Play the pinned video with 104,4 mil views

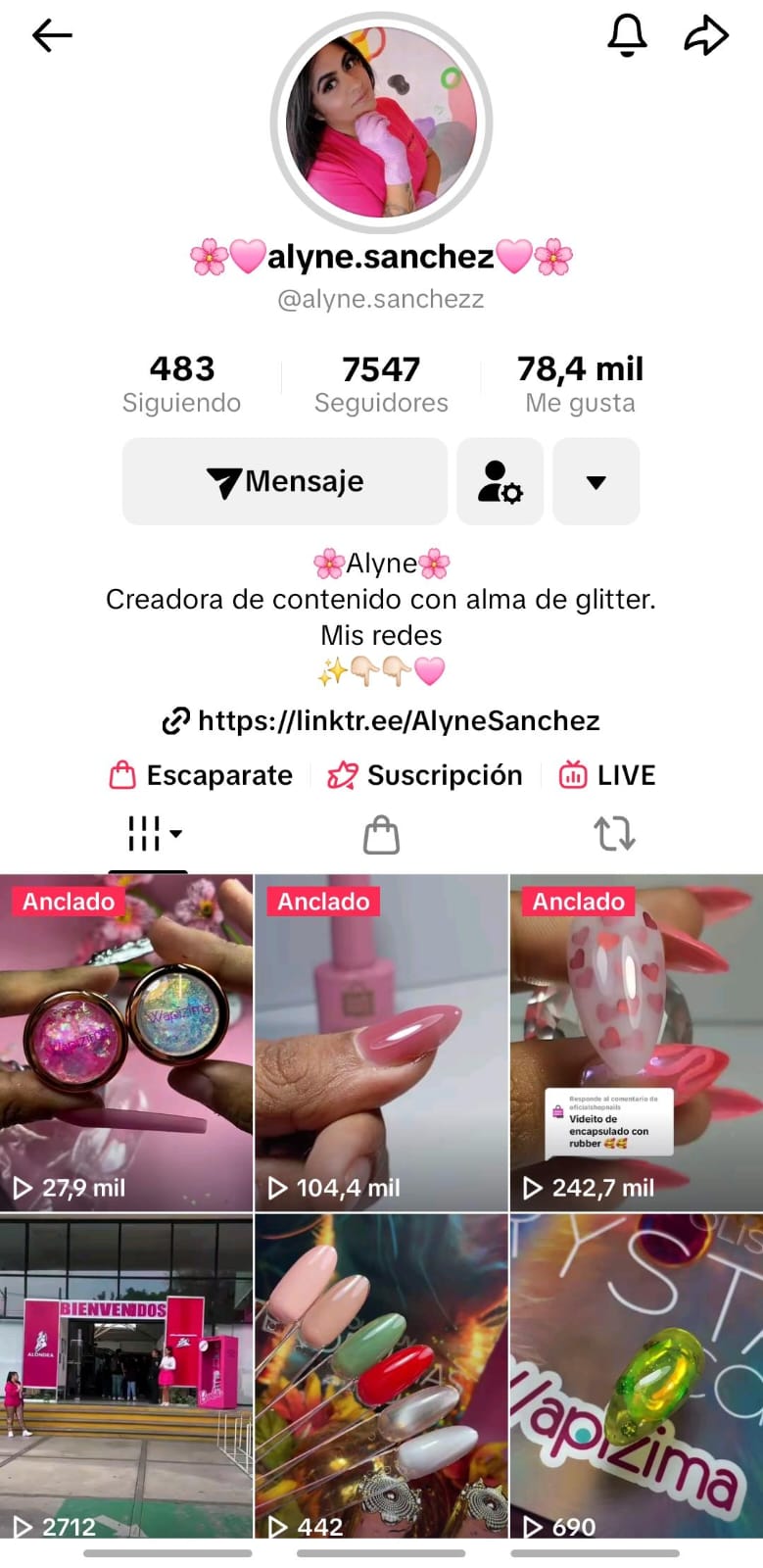(381, 1043)
